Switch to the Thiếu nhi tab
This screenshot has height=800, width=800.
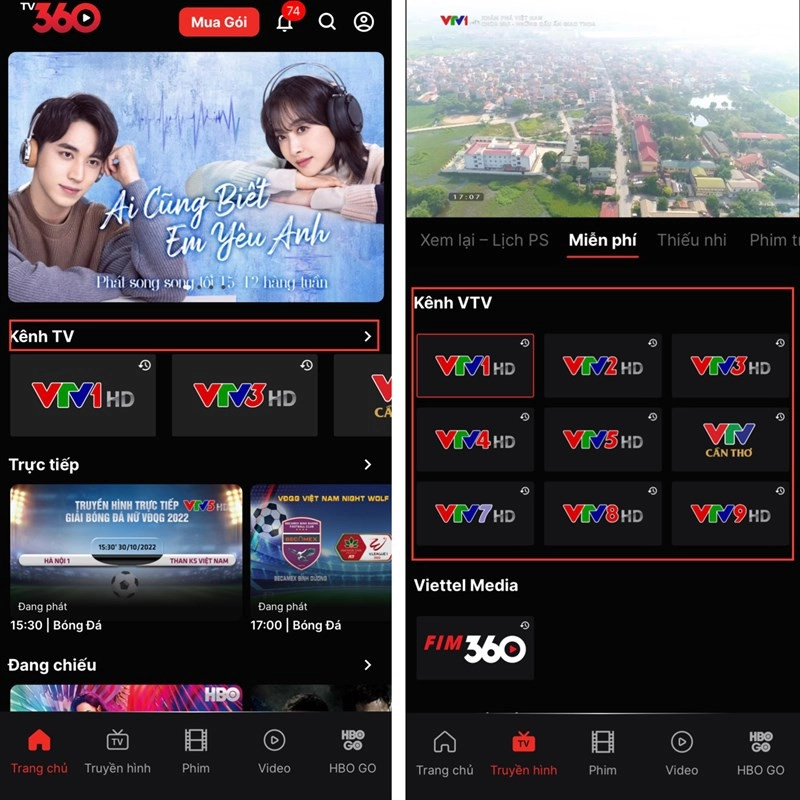click(691, 240)
